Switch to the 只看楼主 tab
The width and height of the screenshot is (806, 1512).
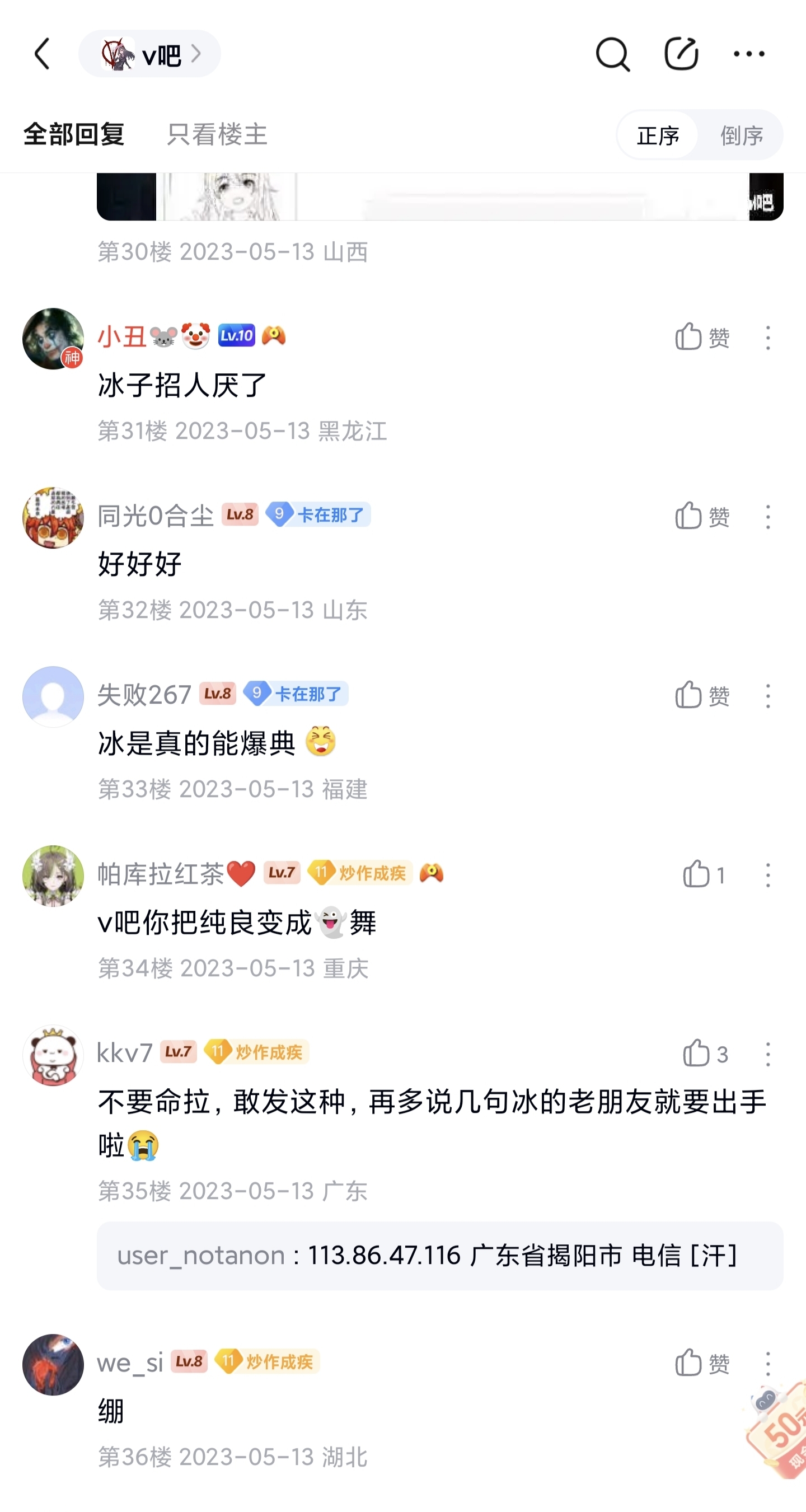click(217, 134)
